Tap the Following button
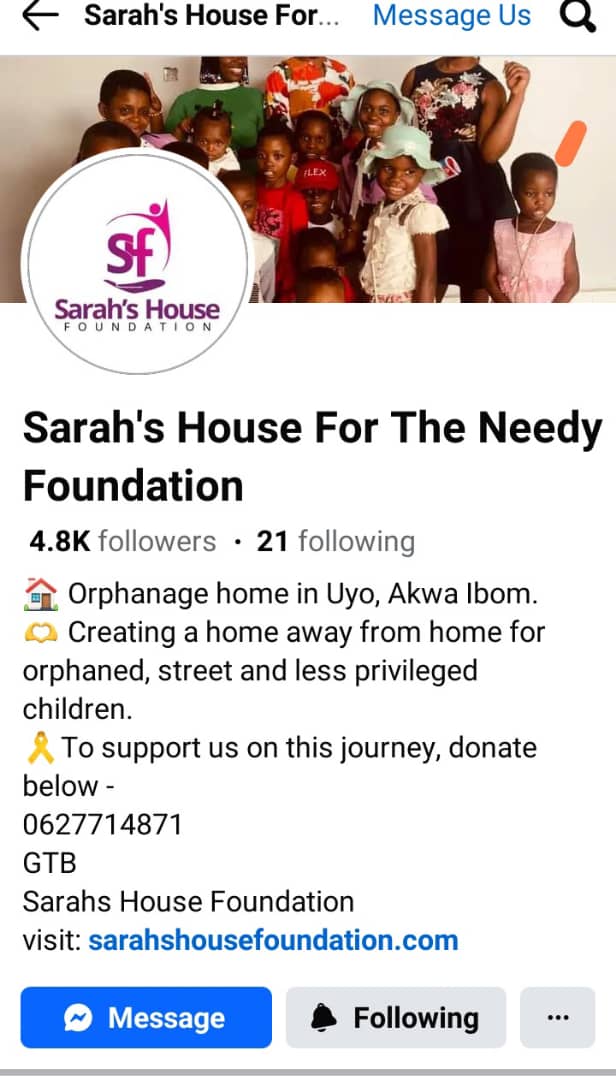The height and width of the screenshot is (1080, 616). tap(396, 1017)
